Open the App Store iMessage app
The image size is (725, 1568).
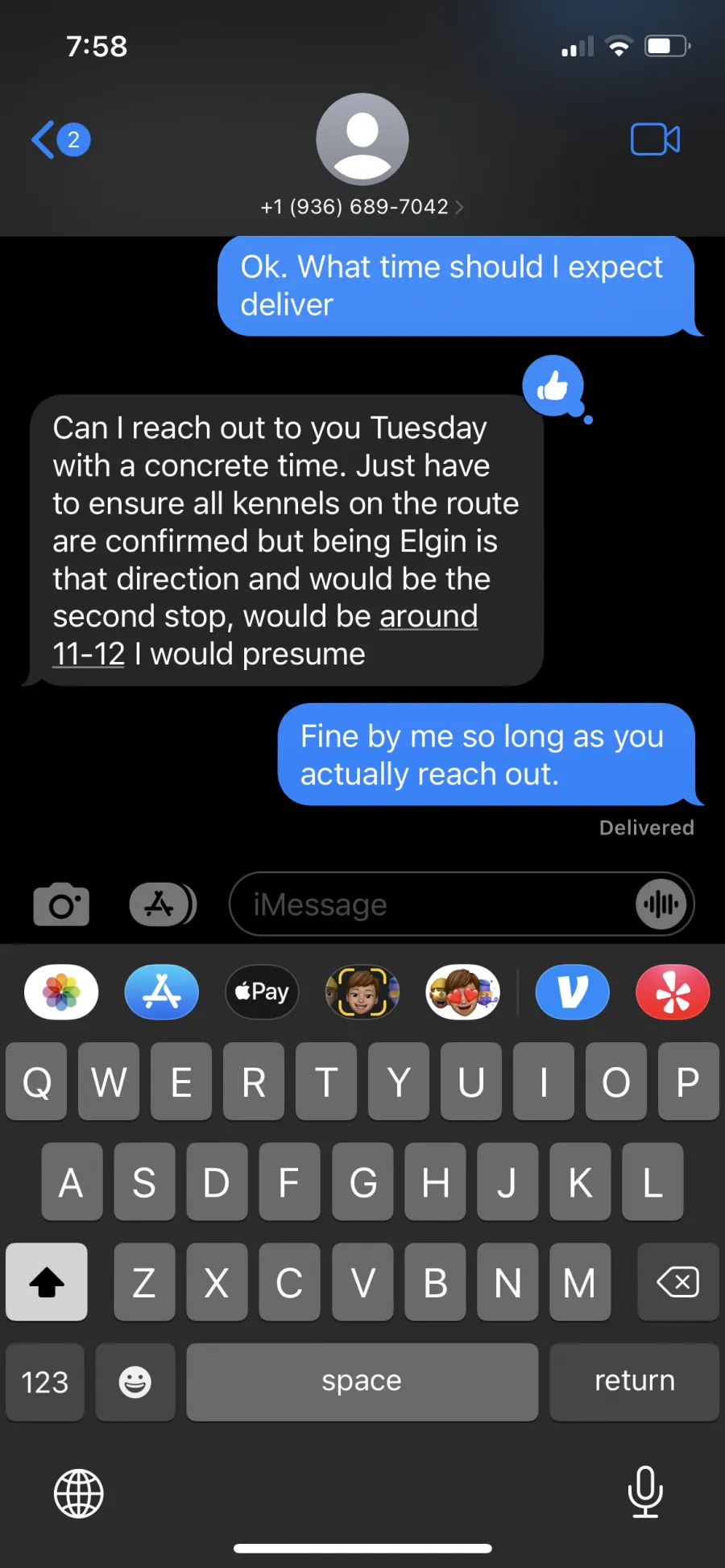pyautogui.click(x=162, y=991)
